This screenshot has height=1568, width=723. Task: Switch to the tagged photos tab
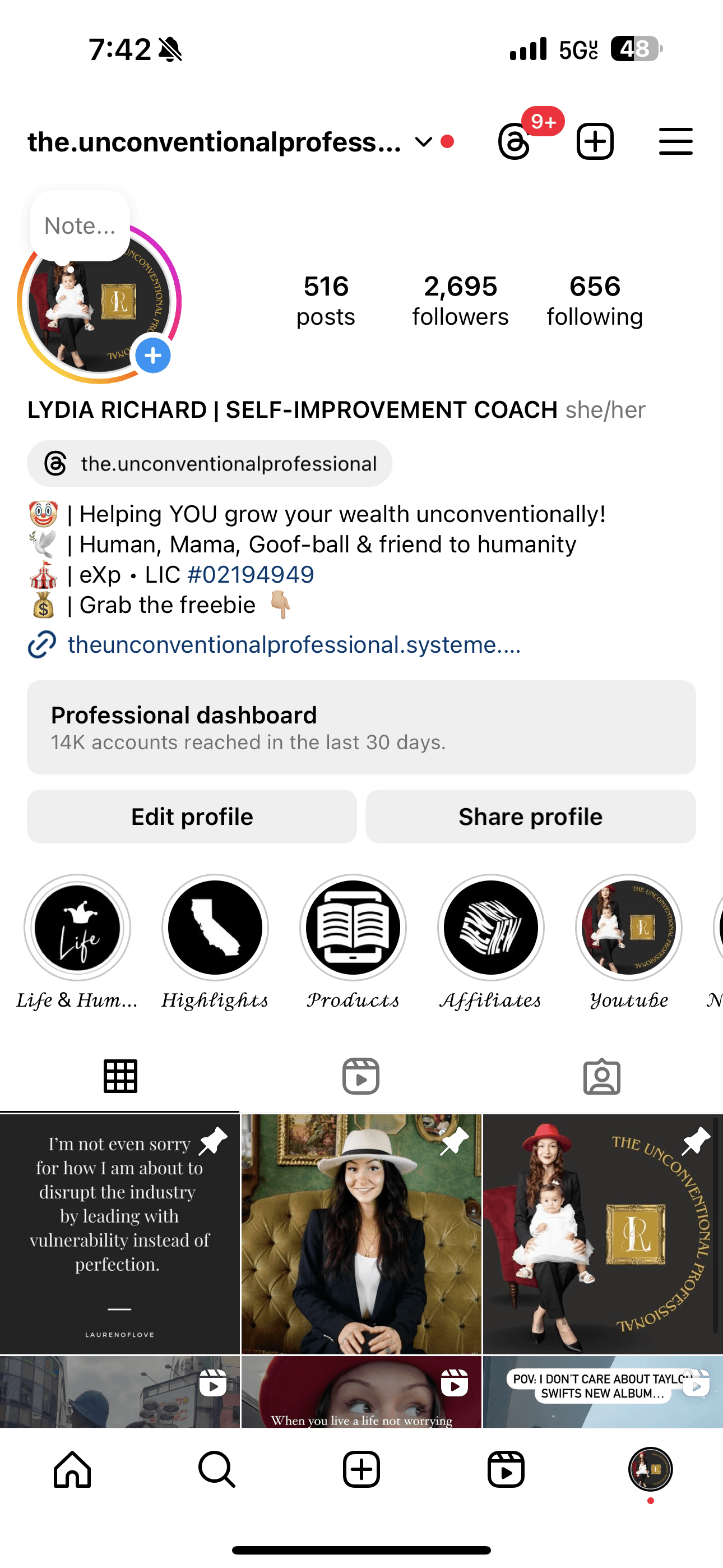pos(601,1076)
